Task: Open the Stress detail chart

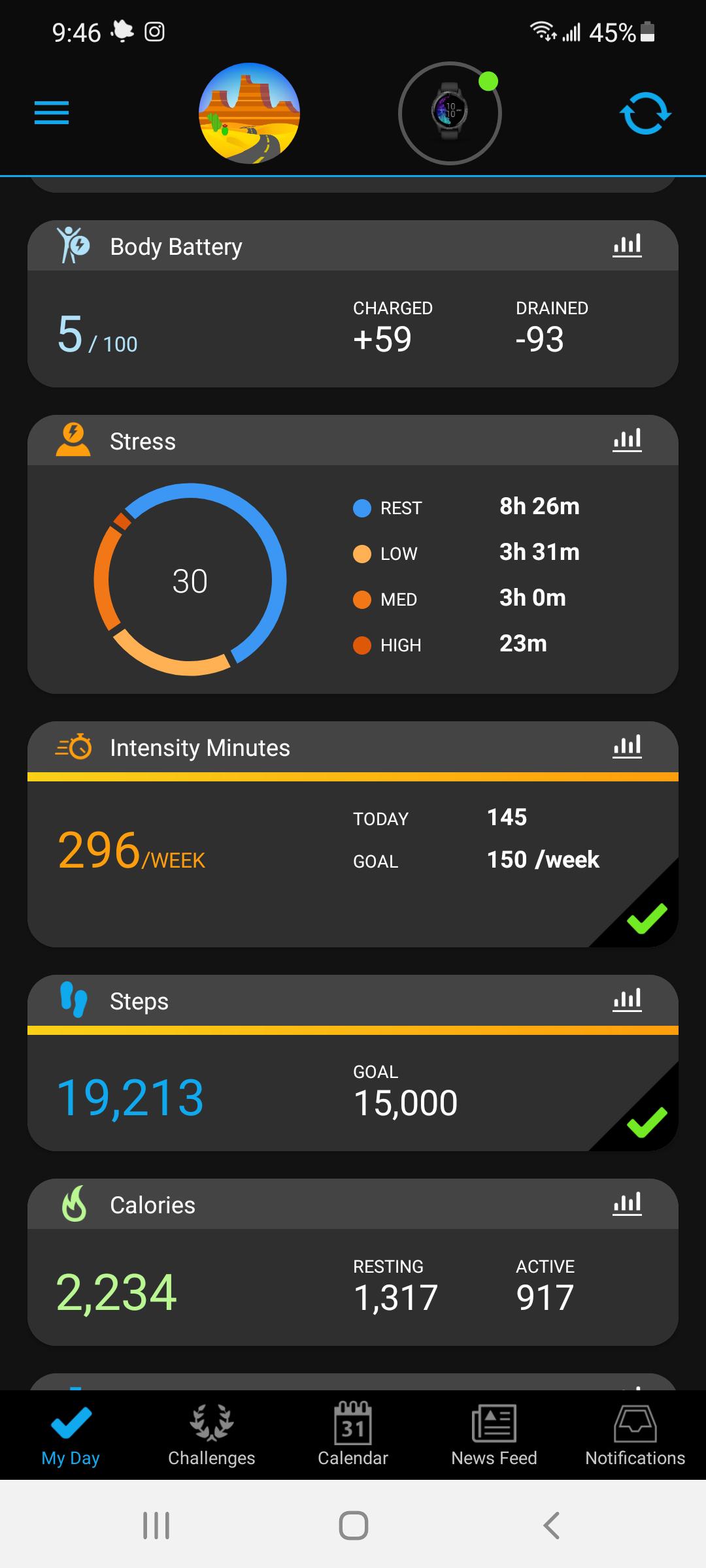Action: (x=626, y=440)
